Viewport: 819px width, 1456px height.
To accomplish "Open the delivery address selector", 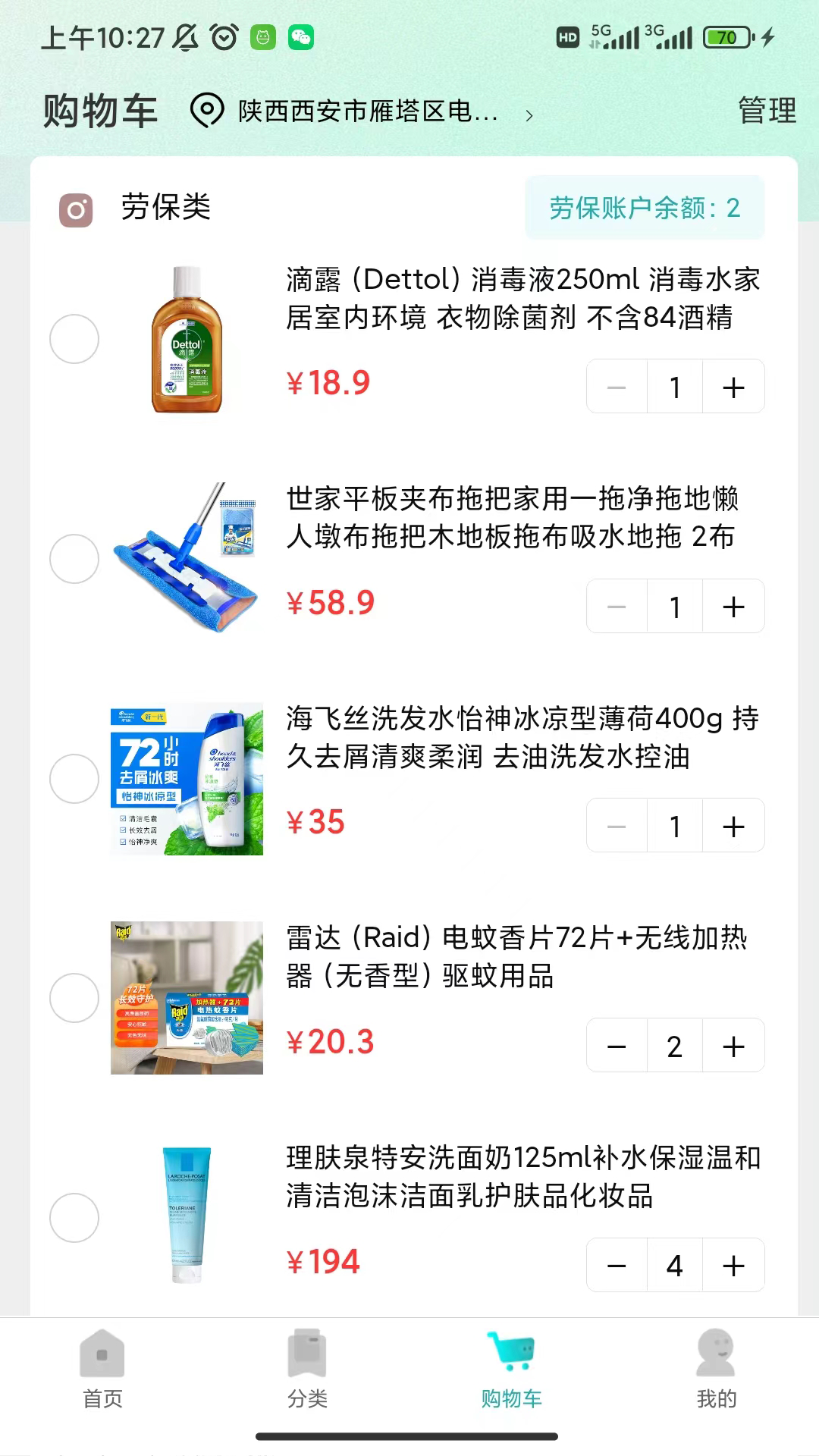I will (x=364, y=111).
